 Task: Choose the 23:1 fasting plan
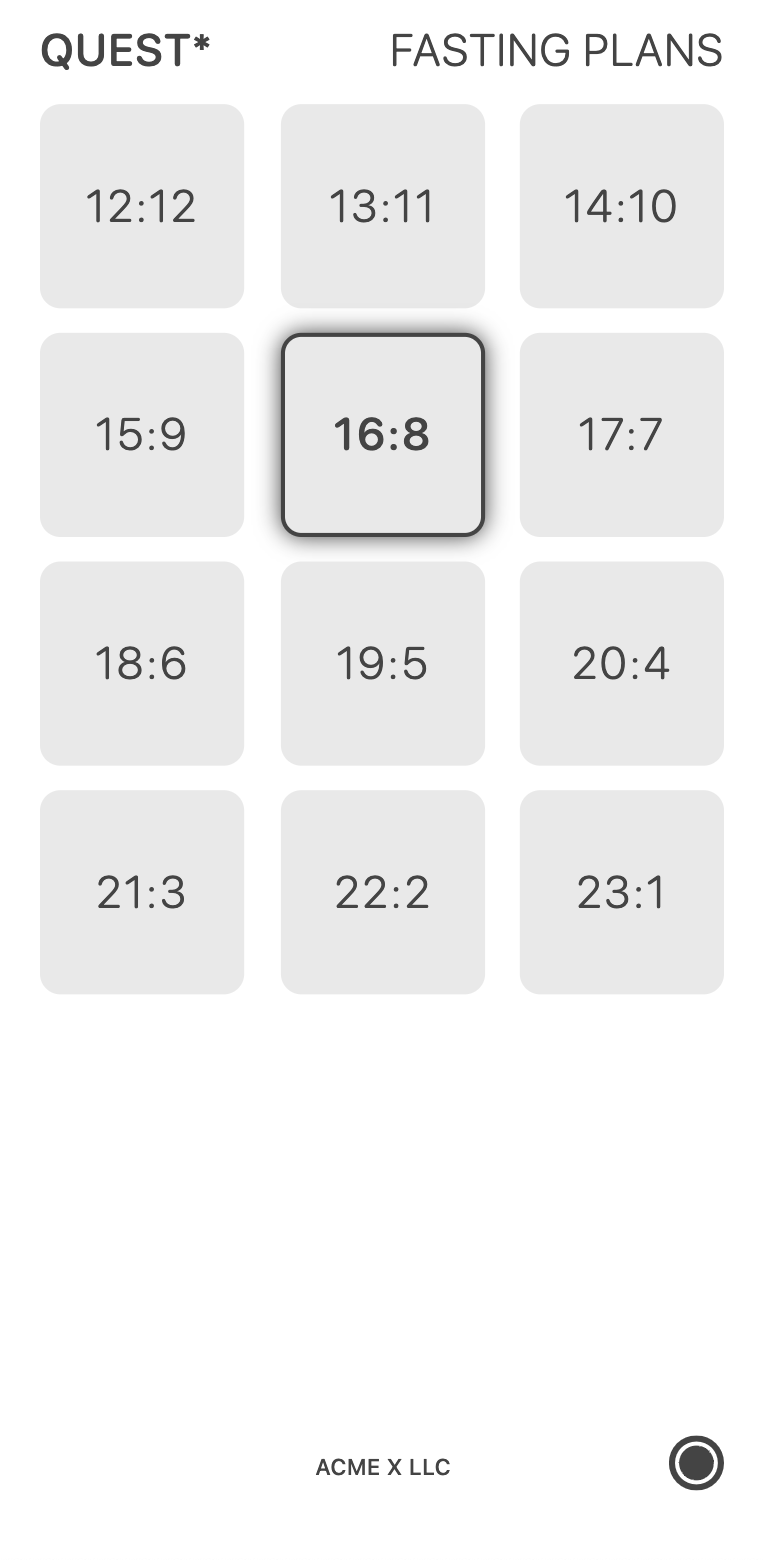pyautogui.click(x=621, y=892)
